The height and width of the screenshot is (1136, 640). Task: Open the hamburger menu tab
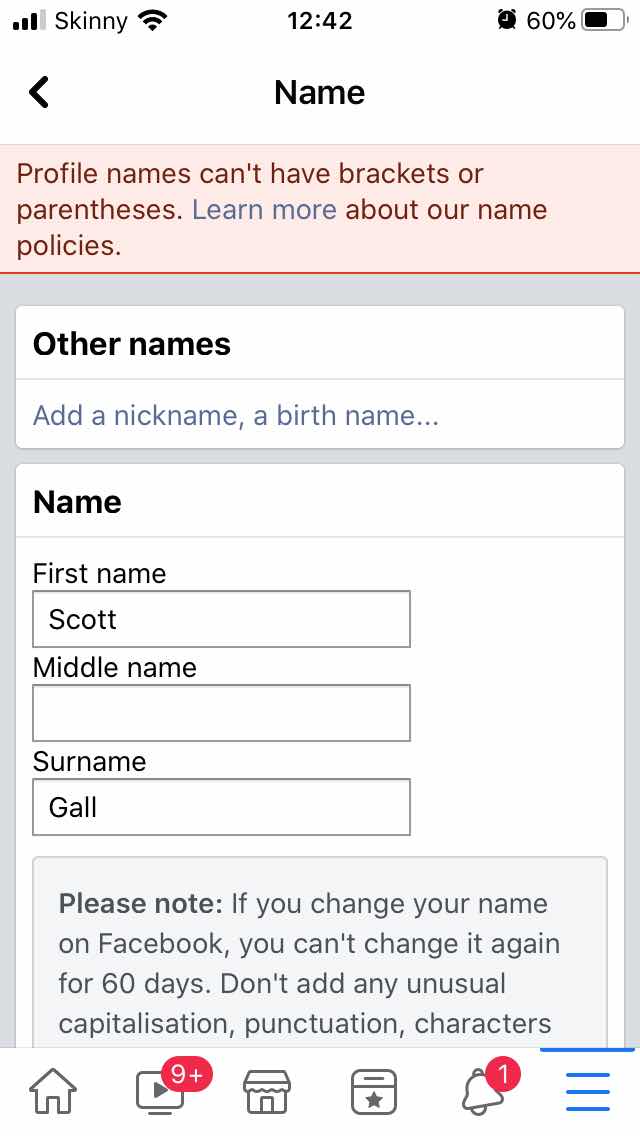click(587, 1092)
